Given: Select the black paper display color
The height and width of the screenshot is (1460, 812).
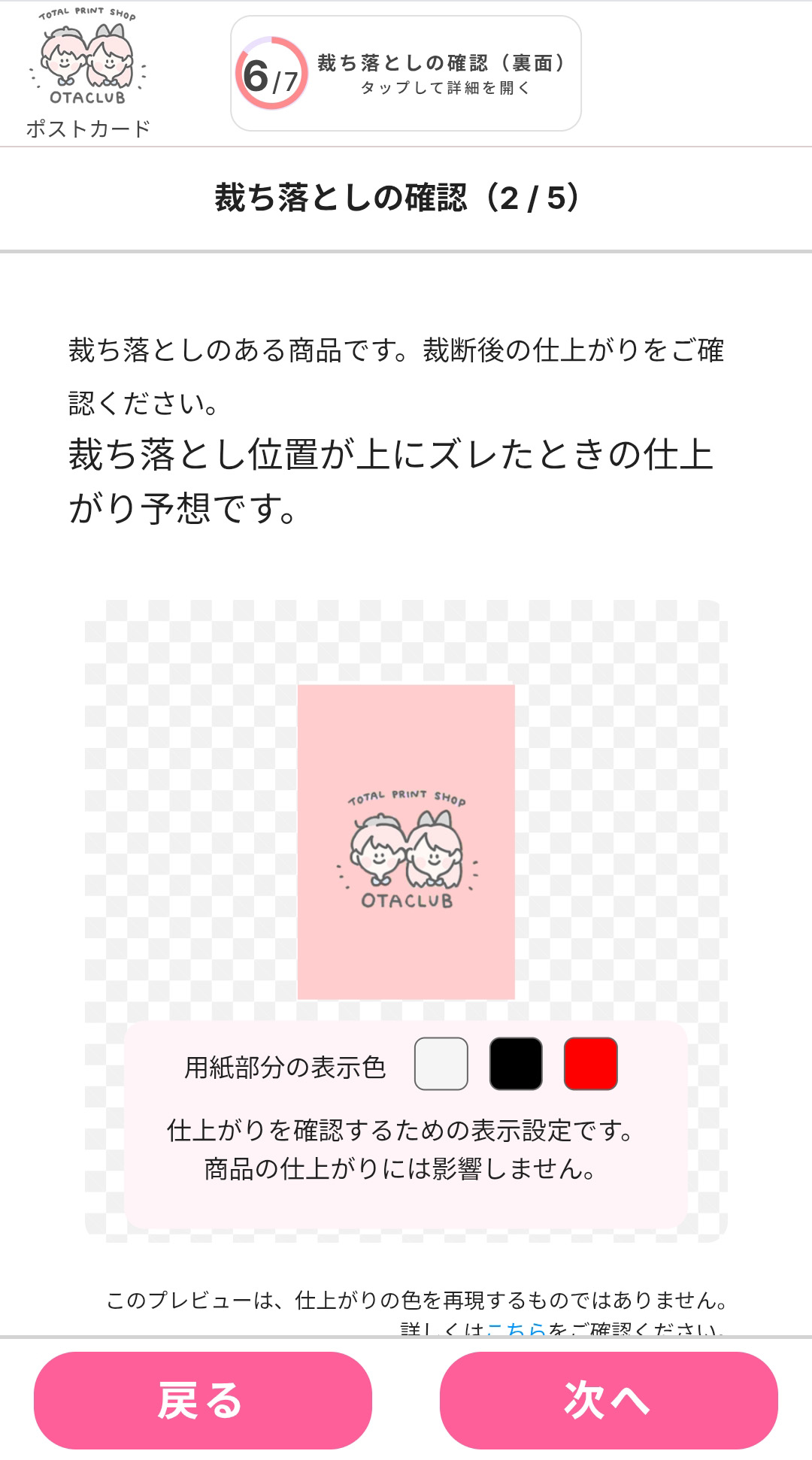Looking at the screenshot, I should click(x=516, y=1064).
